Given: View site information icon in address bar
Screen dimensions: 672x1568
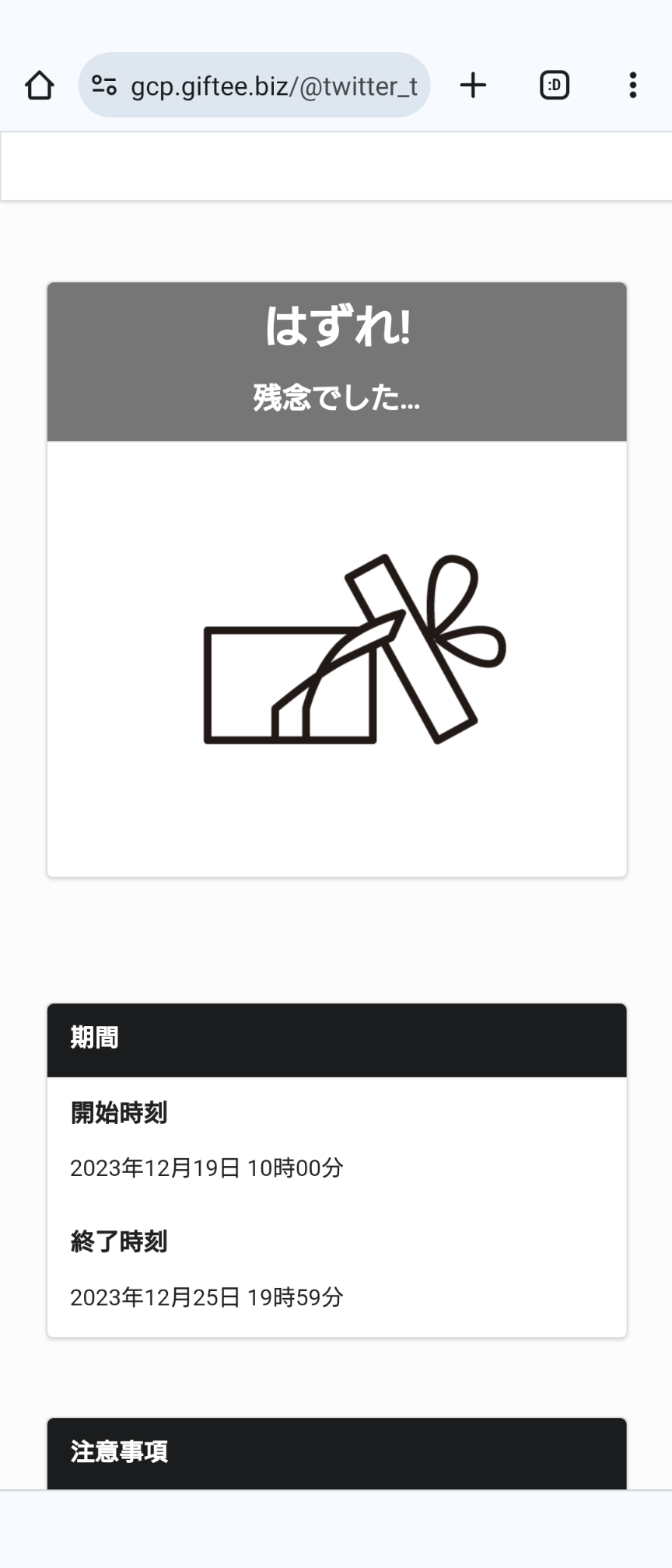Looking at the screenshot, I should (x=104, y=86).
